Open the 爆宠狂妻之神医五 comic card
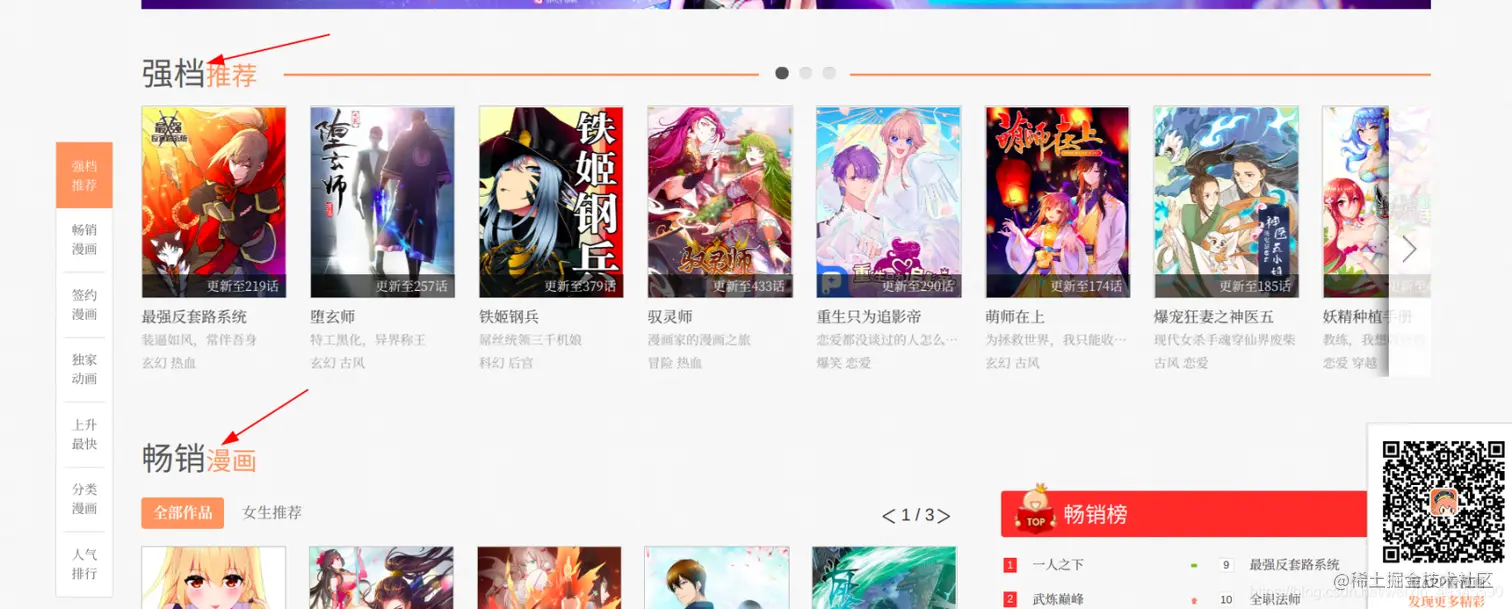 (1225, 202)
